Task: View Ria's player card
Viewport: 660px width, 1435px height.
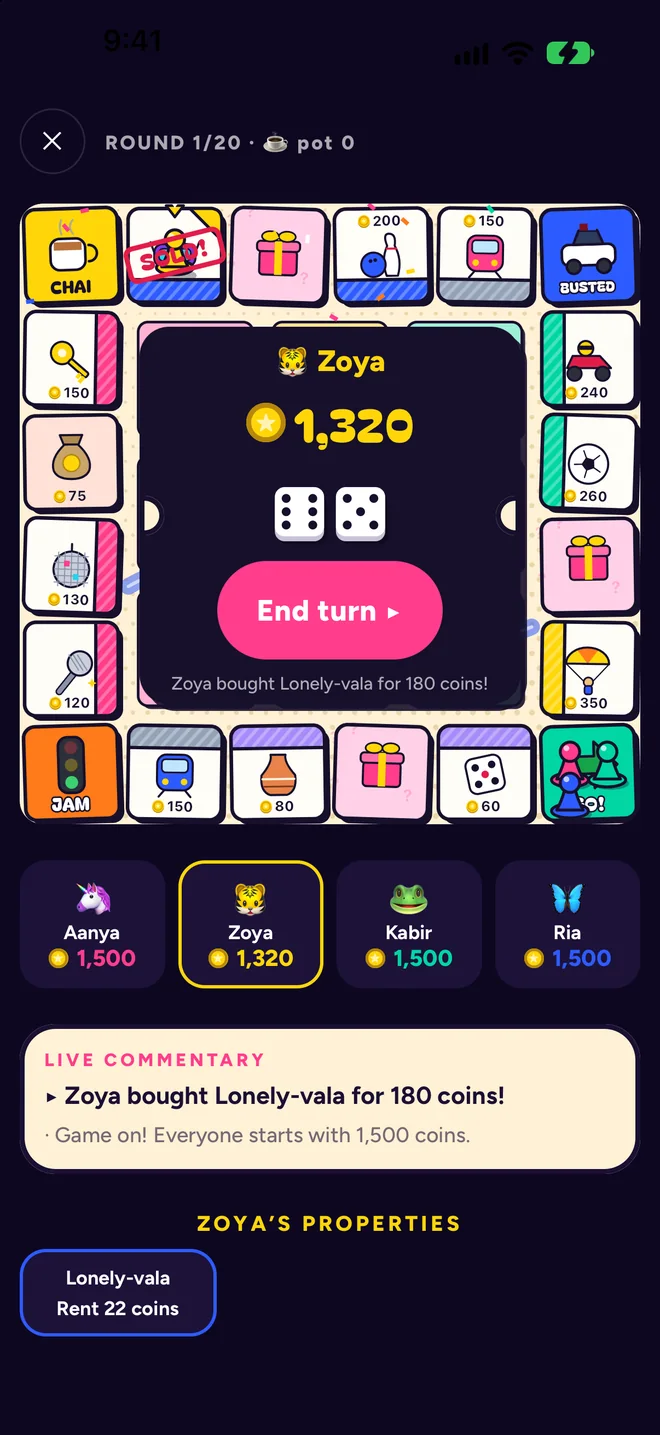Action: point(567,924)
